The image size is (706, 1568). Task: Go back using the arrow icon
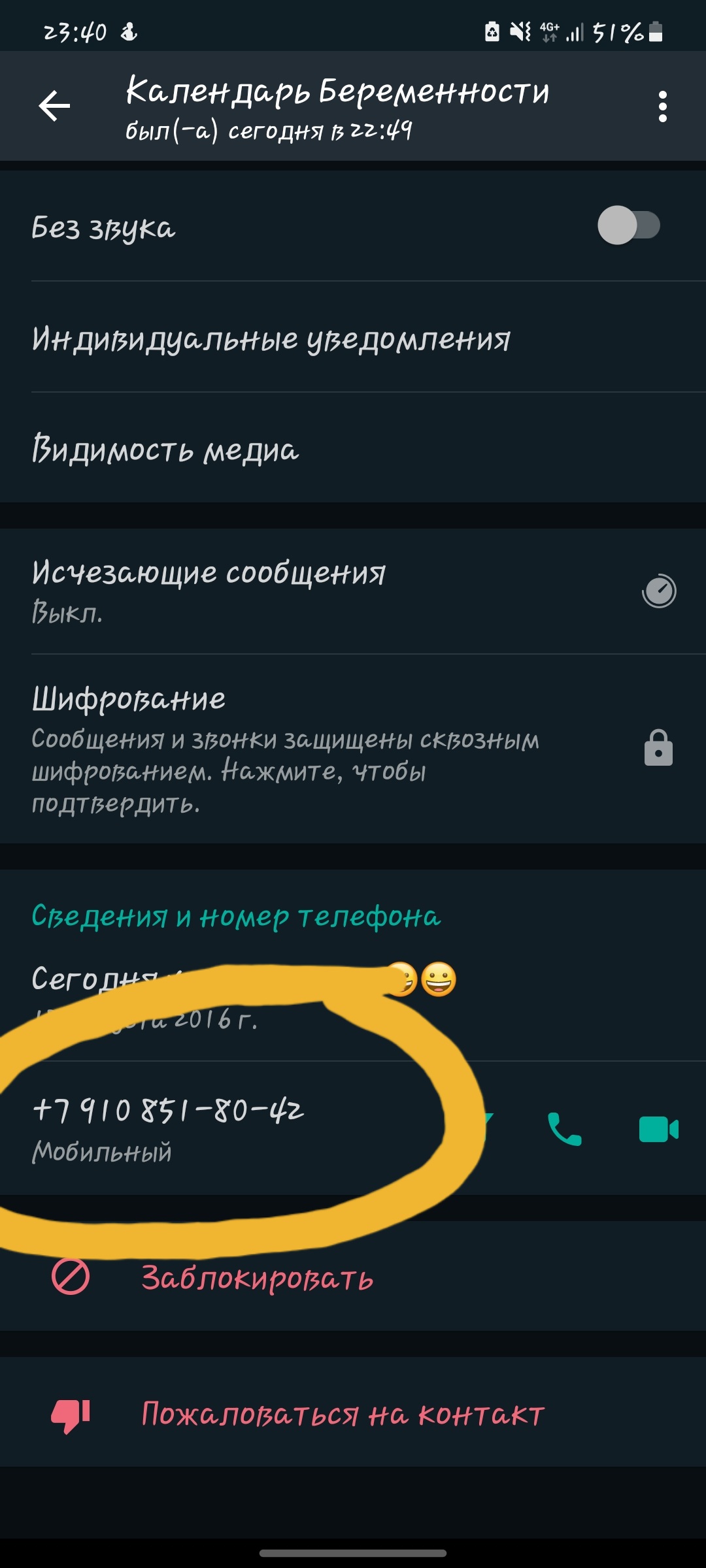point(54,106)
